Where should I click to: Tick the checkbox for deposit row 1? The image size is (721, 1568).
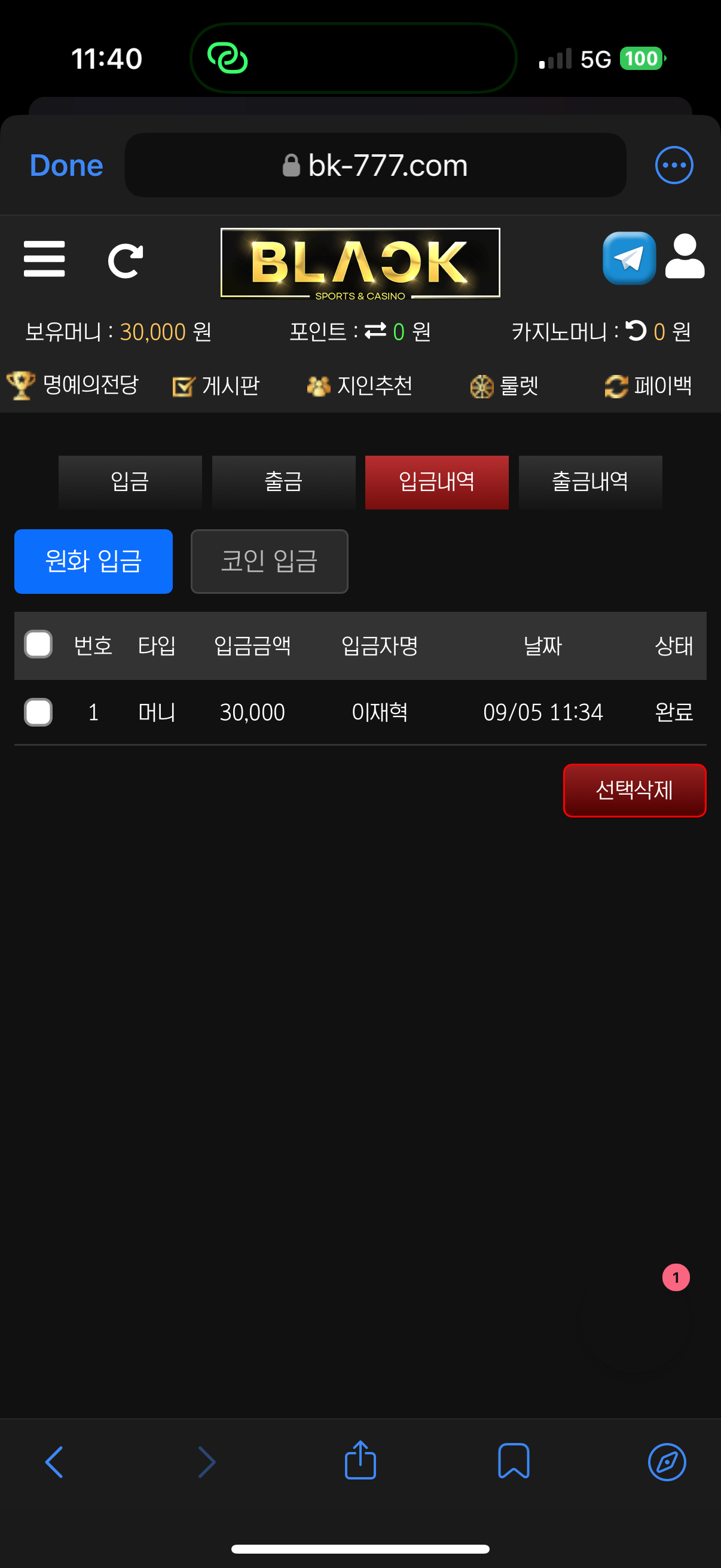tap(38, 712)
